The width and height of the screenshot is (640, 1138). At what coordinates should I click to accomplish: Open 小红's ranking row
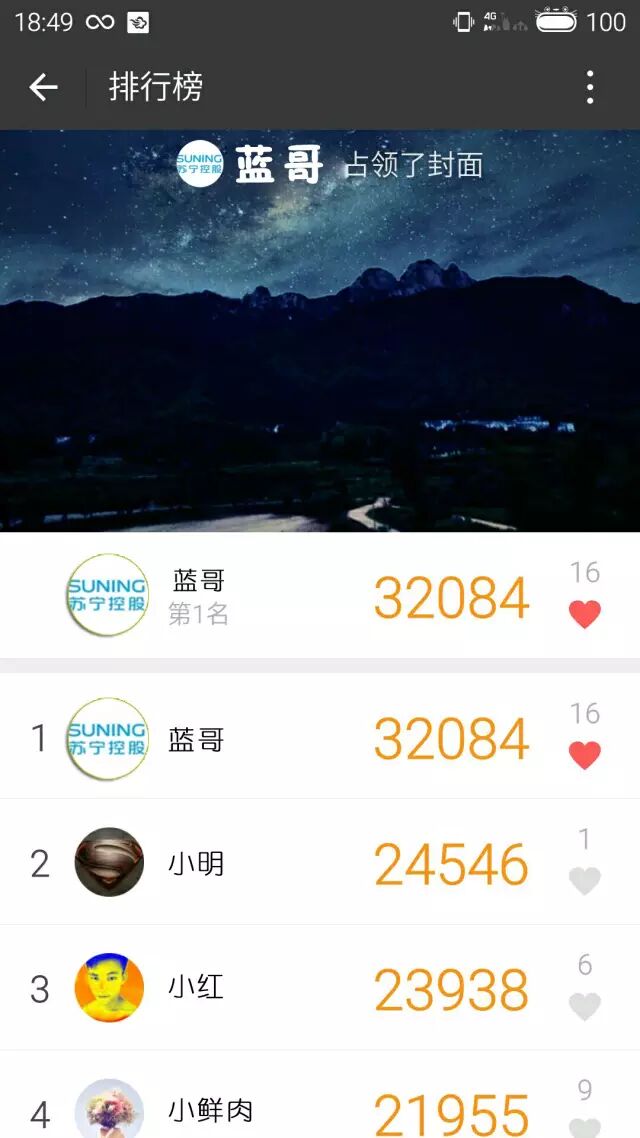click(x=300, y=988)
